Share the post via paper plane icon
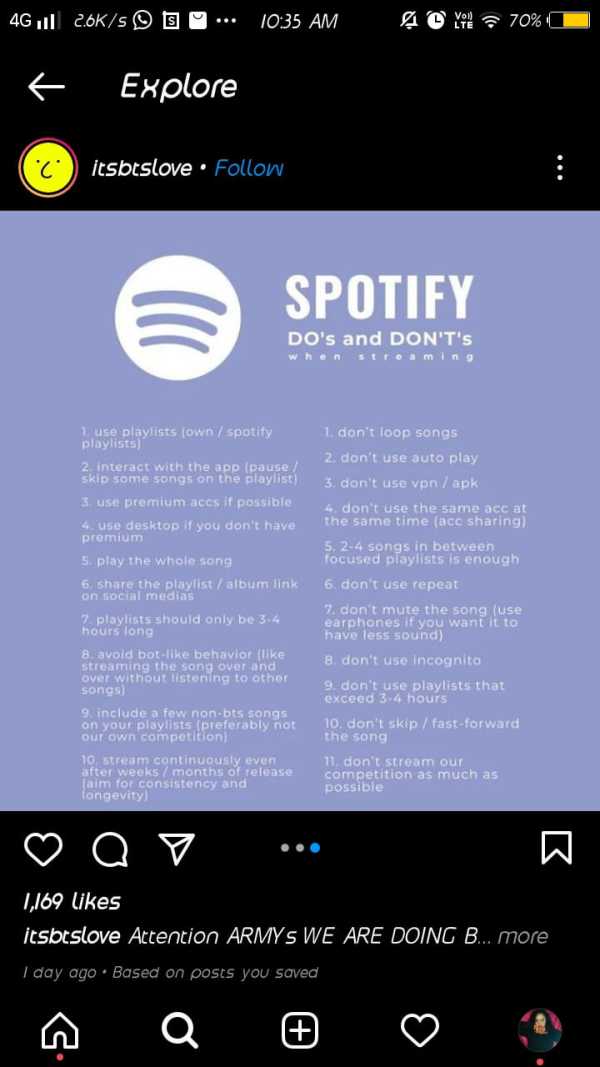 tap(176, 849)
